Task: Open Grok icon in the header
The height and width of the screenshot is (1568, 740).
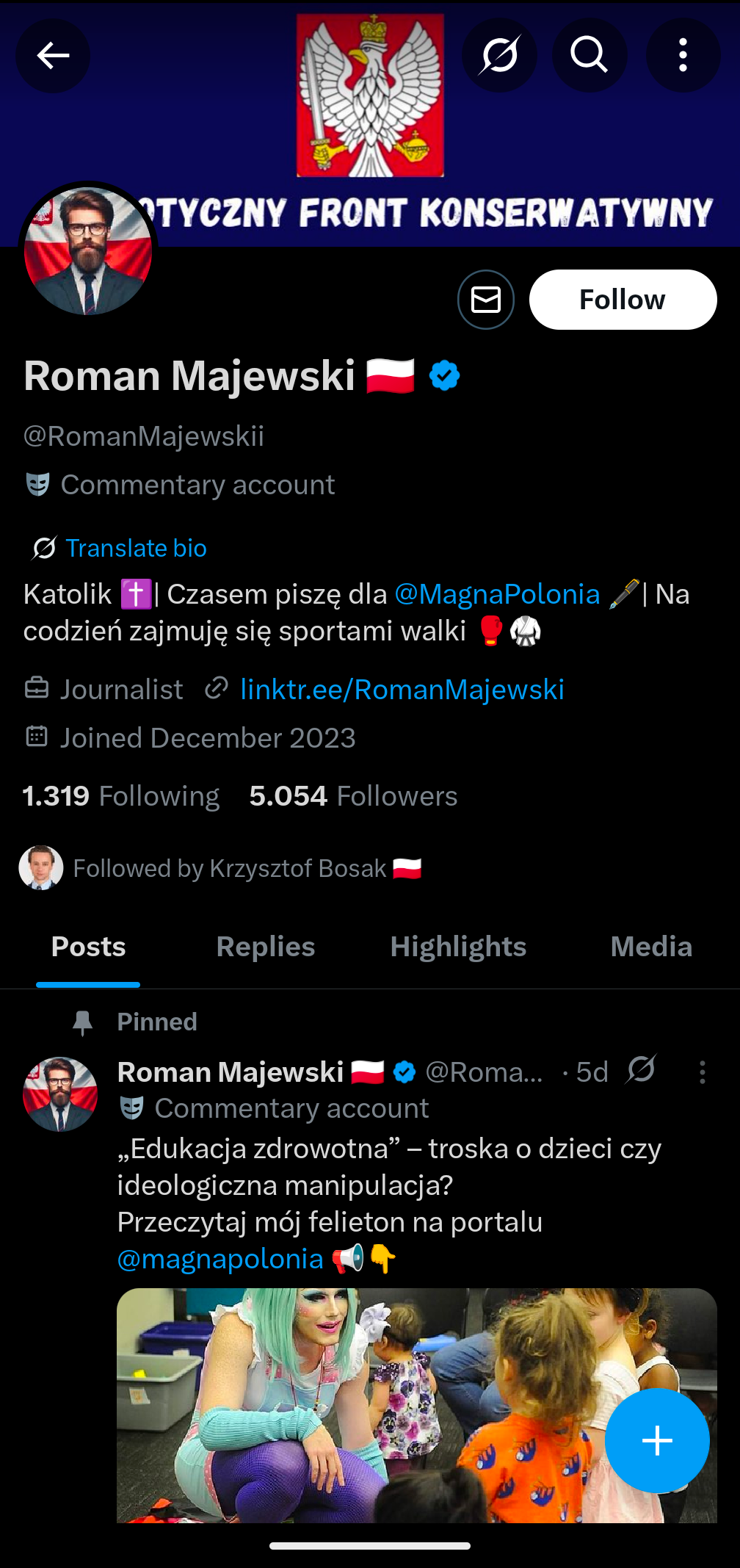Action: pyautogui.click(x=499, y=56)
